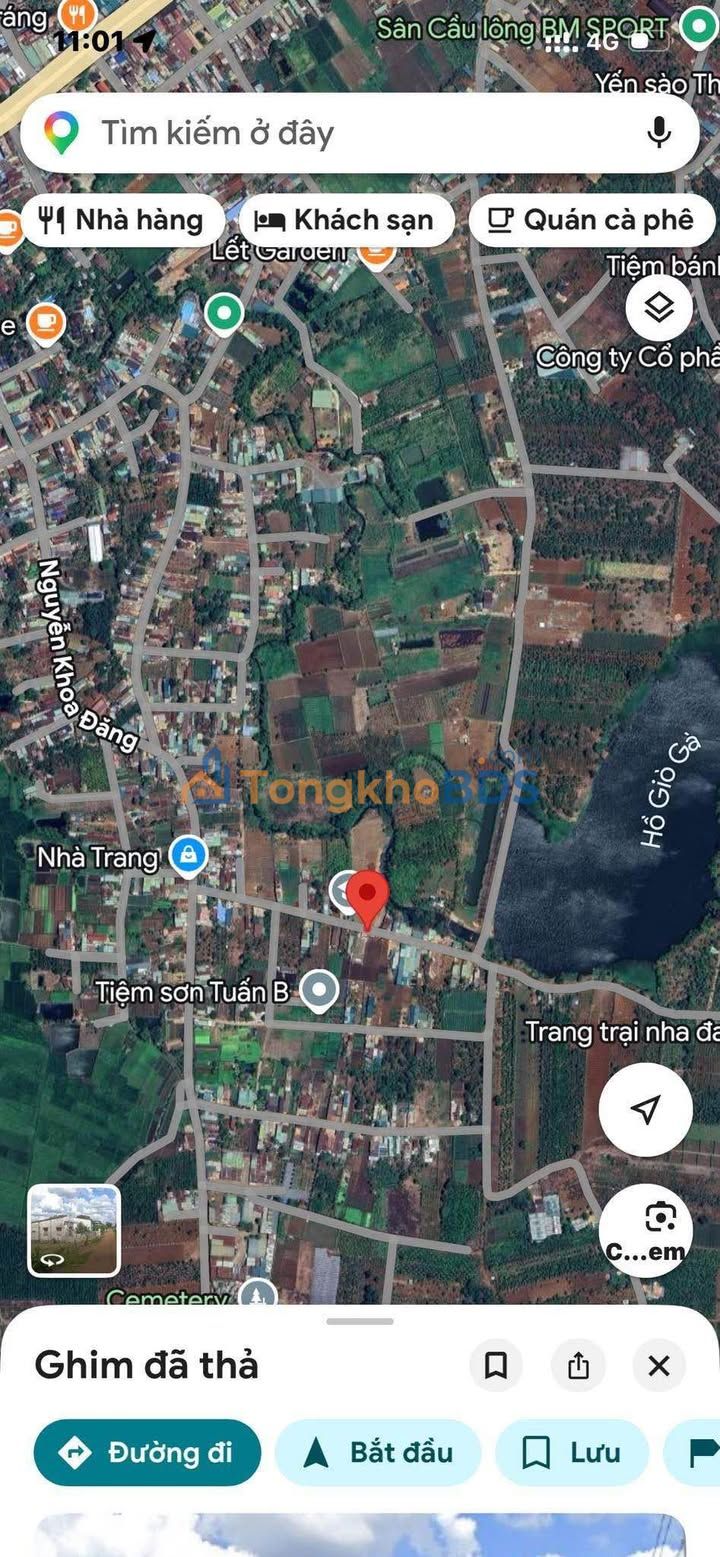Open the 'Tiệm sơn Tuấn B' marker
This screenshot has width=720, height=1557.
pyautogui.click(x=319, y=990)
